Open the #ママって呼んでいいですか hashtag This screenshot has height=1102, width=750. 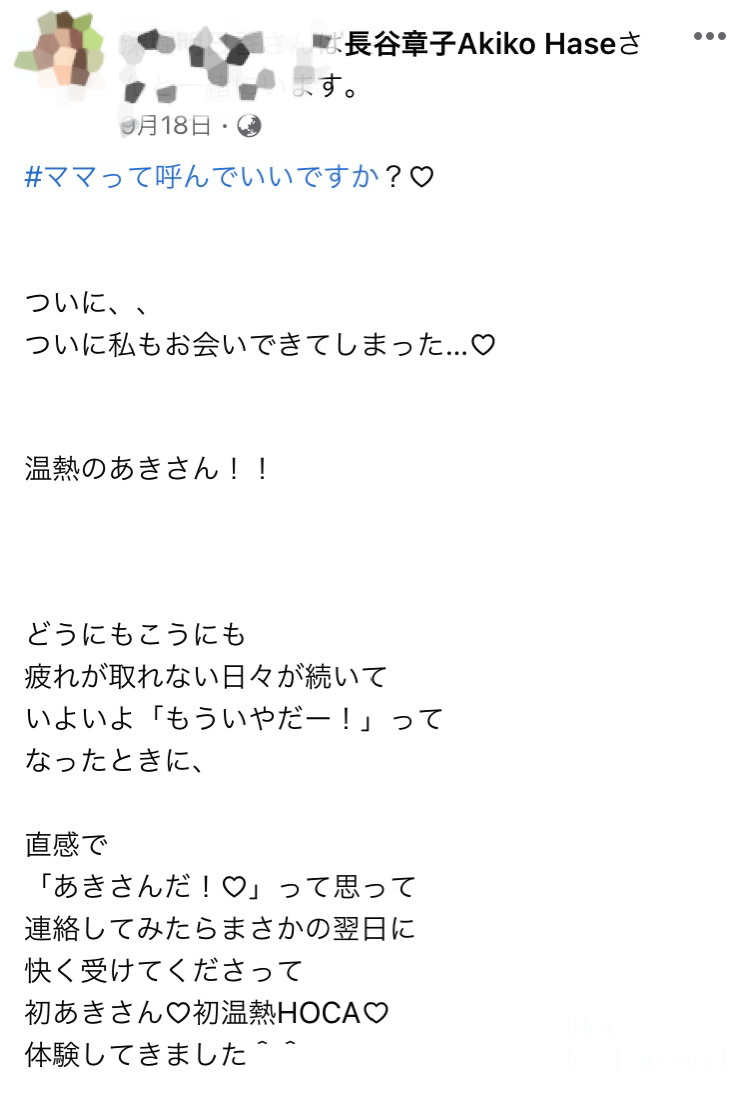pos(202,177)
